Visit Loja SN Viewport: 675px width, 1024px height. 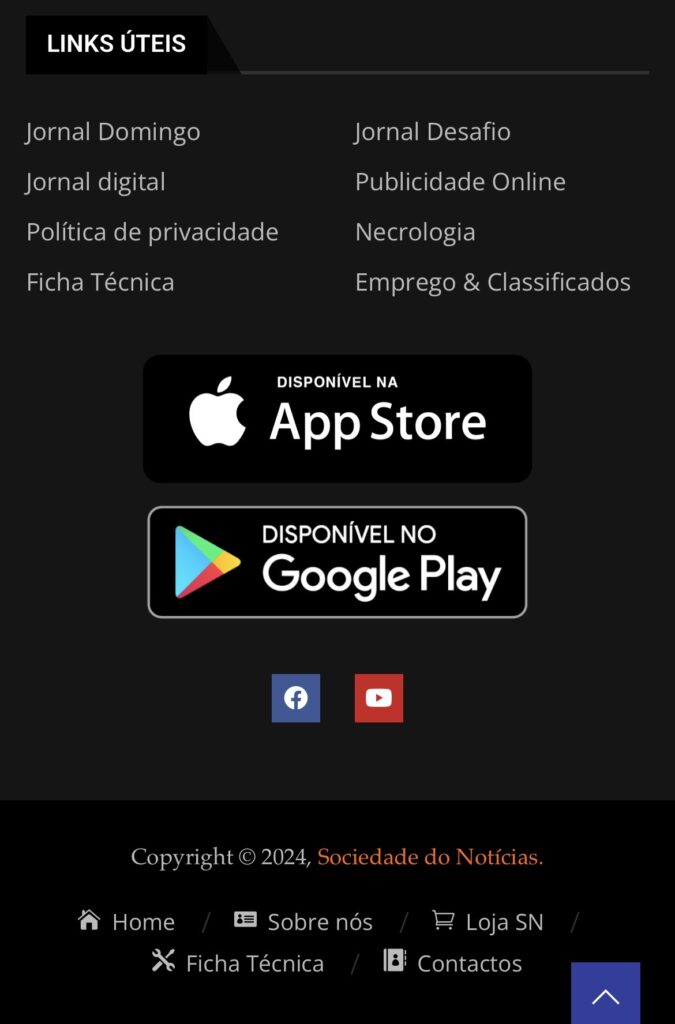click(488, 922)
